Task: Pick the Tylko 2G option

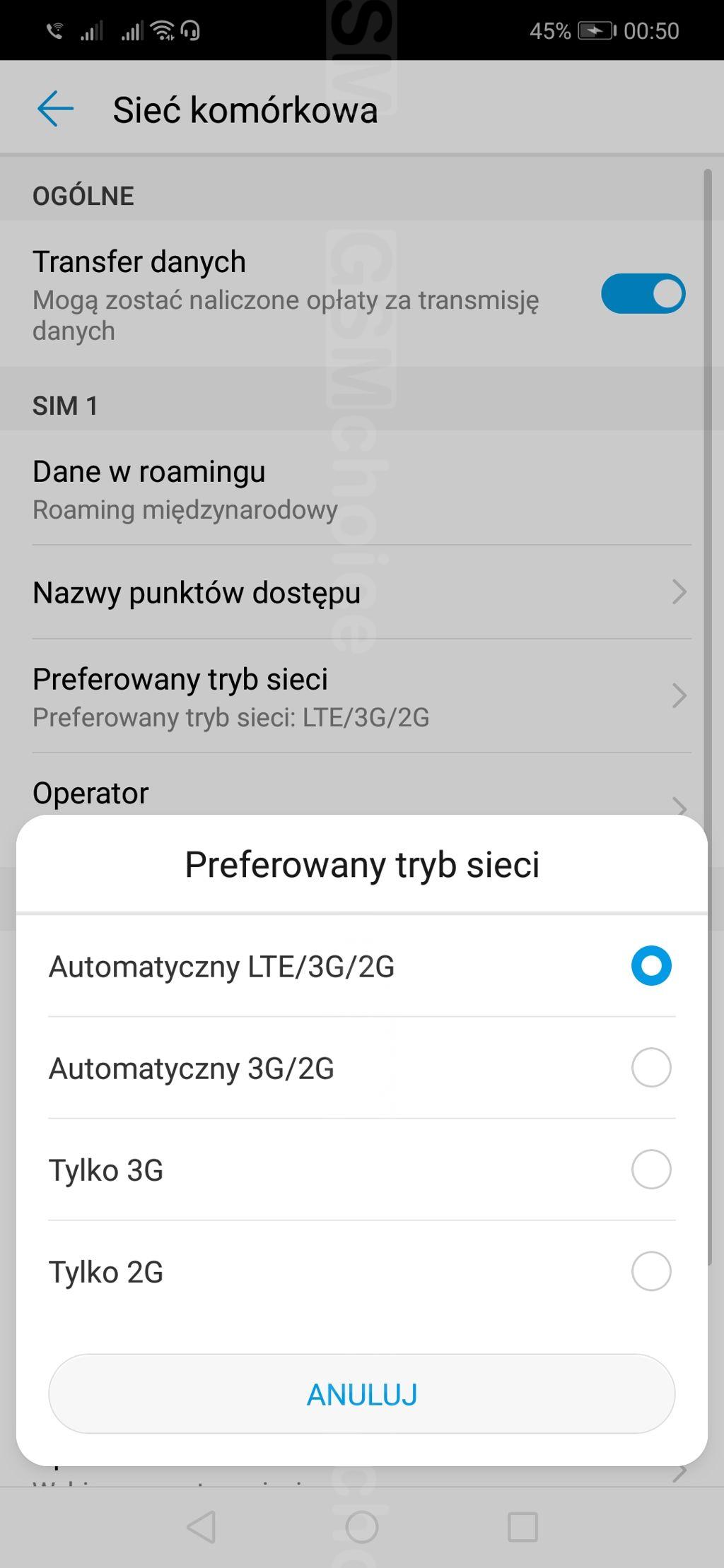Action: (361, 1271)
